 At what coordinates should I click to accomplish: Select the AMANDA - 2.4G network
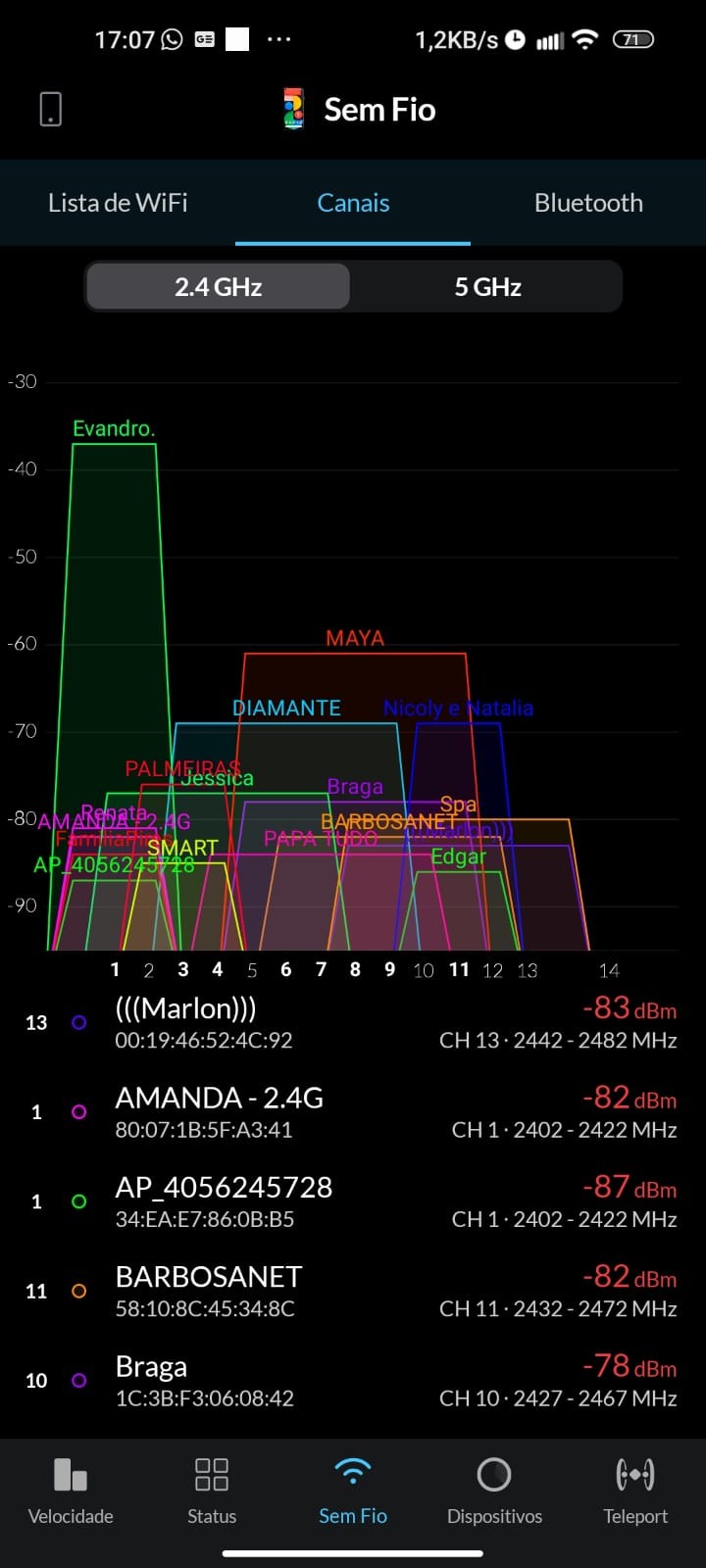click(353, 1112)
